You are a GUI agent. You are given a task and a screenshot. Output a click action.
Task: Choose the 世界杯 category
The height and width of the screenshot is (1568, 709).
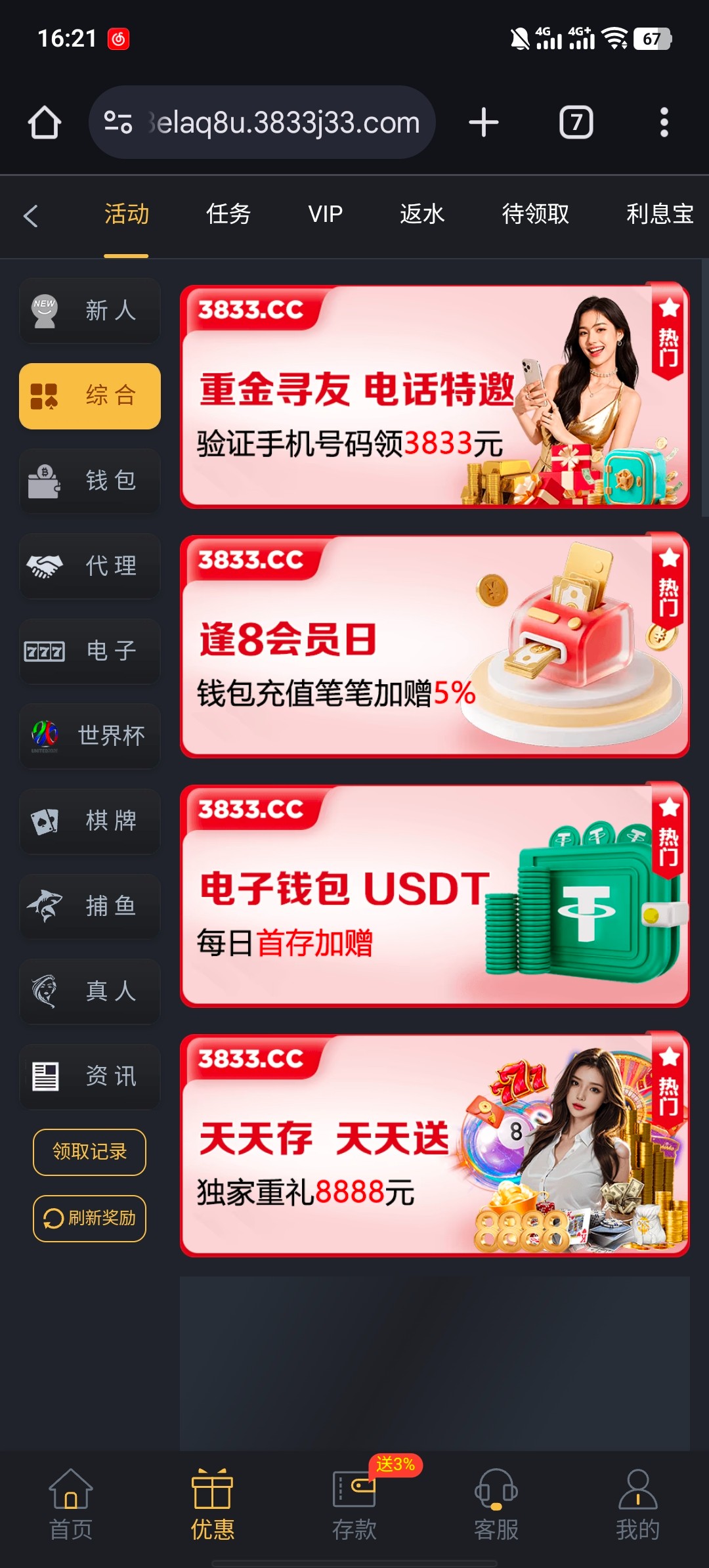[x=90, y=736]
